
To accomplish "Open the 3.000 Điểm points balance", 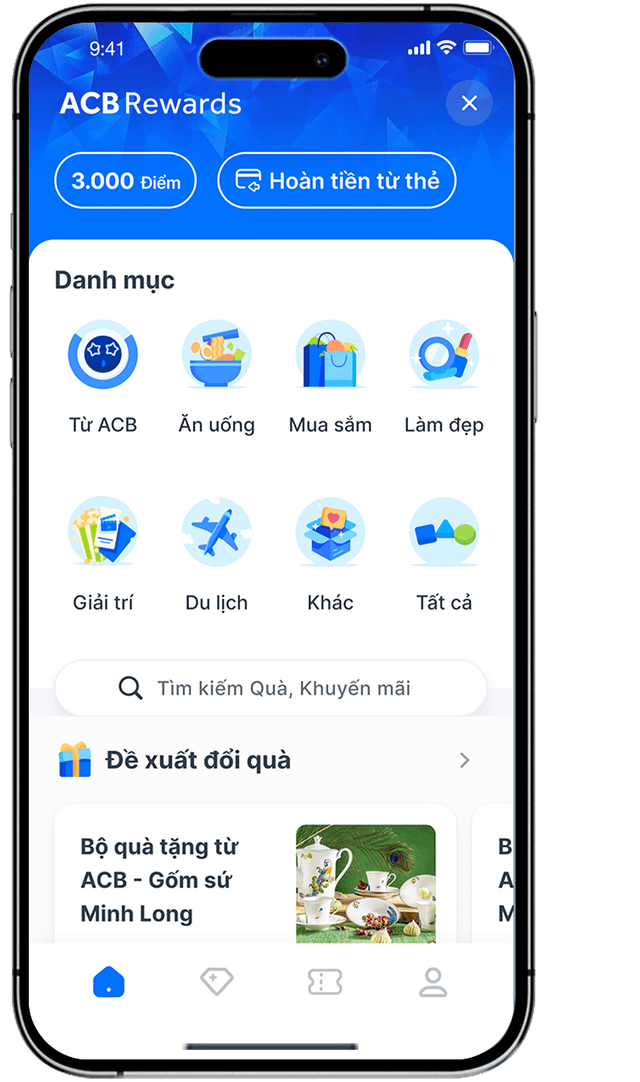I will click(x=125, y=181).
